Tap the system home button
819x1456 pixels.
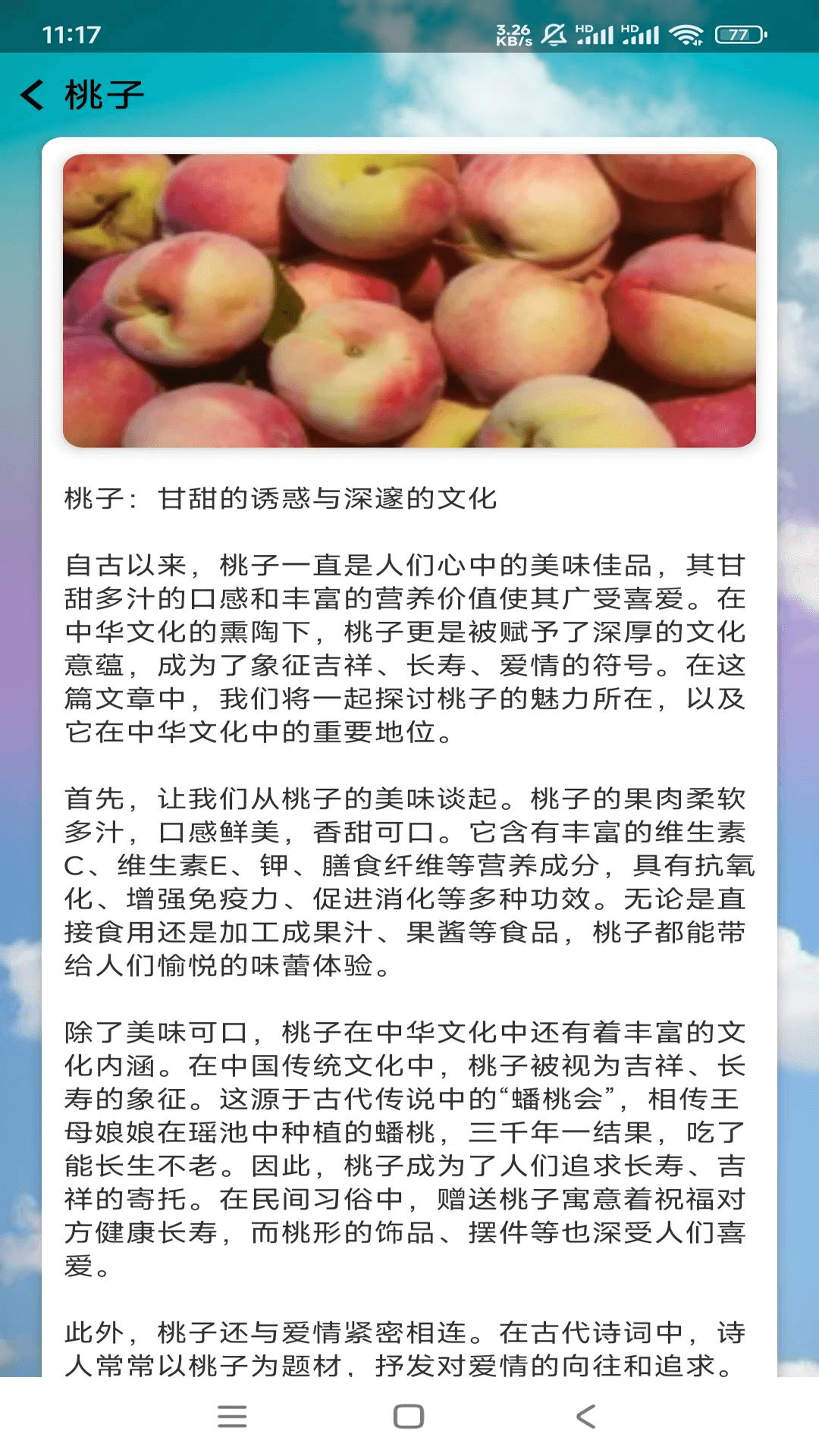[409, 1416]
